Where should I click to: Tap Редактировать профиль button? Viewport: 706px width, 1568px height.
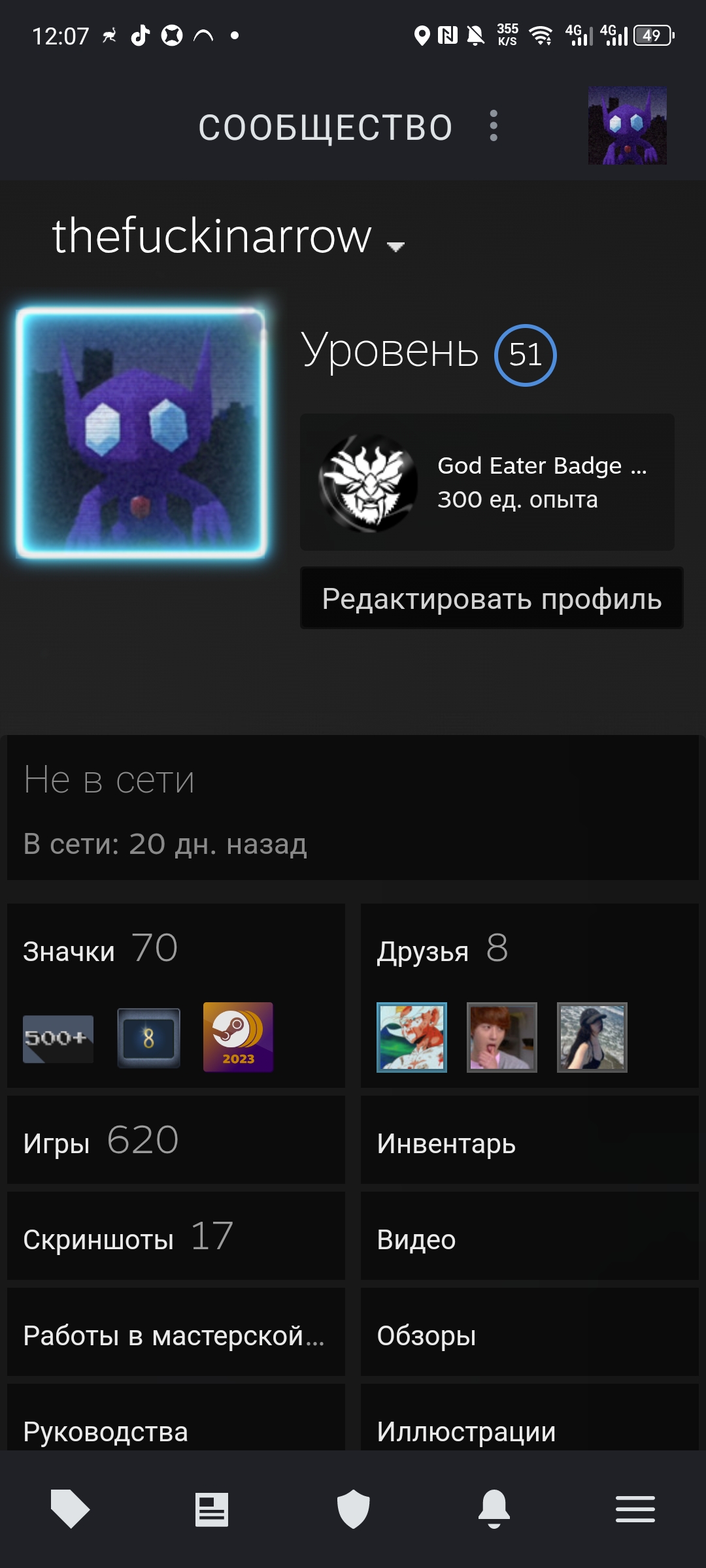click(x=492, y=598)
